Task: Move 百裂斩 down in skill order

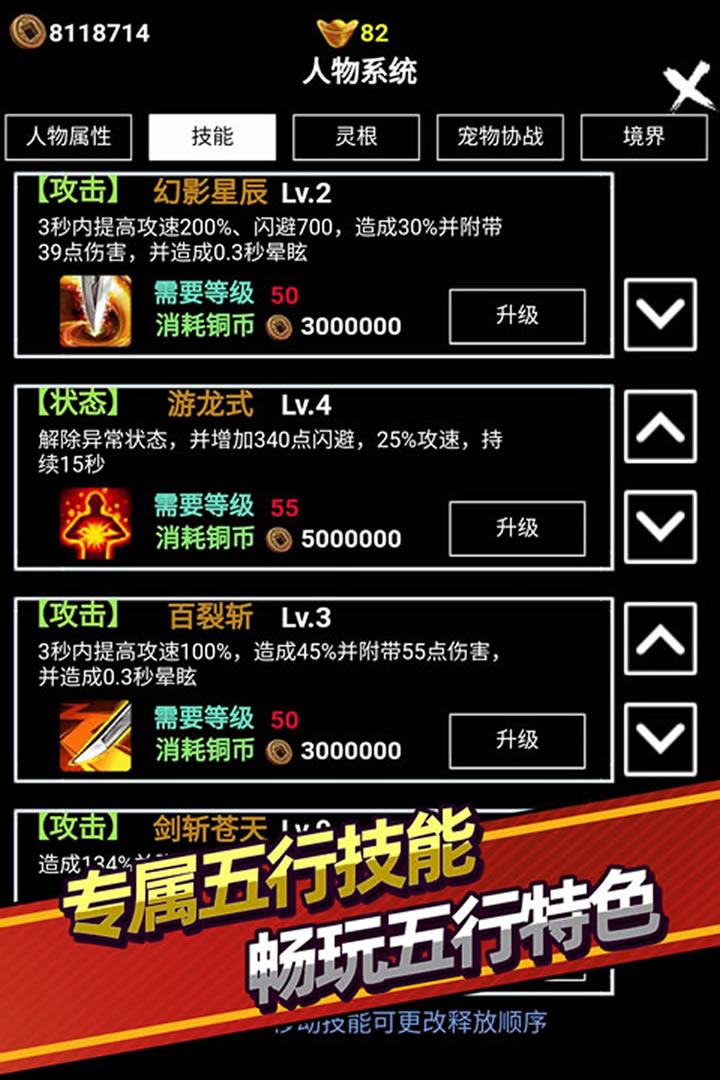Action: tap(660, 739)
